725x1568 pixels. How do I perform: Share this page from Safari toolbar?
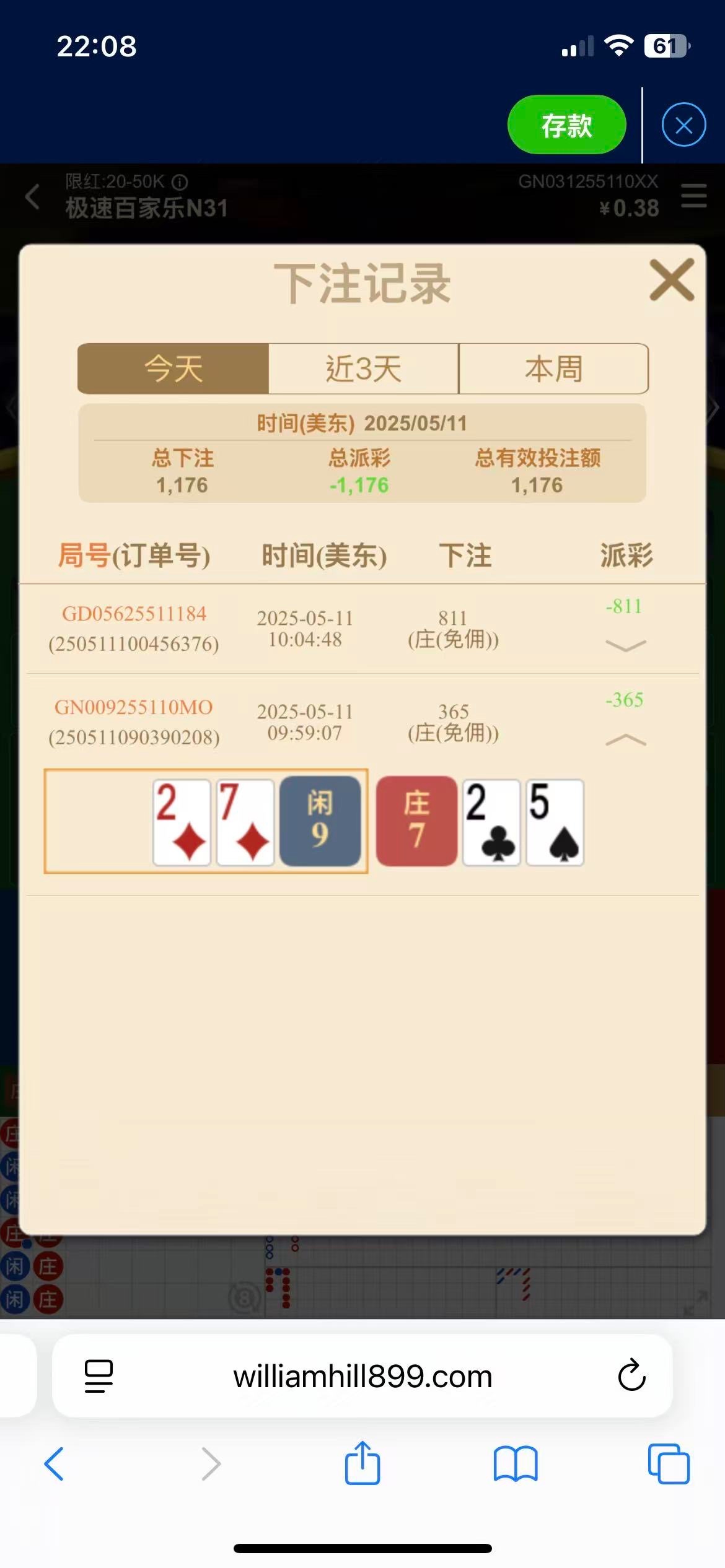[x=362, y=1463]
